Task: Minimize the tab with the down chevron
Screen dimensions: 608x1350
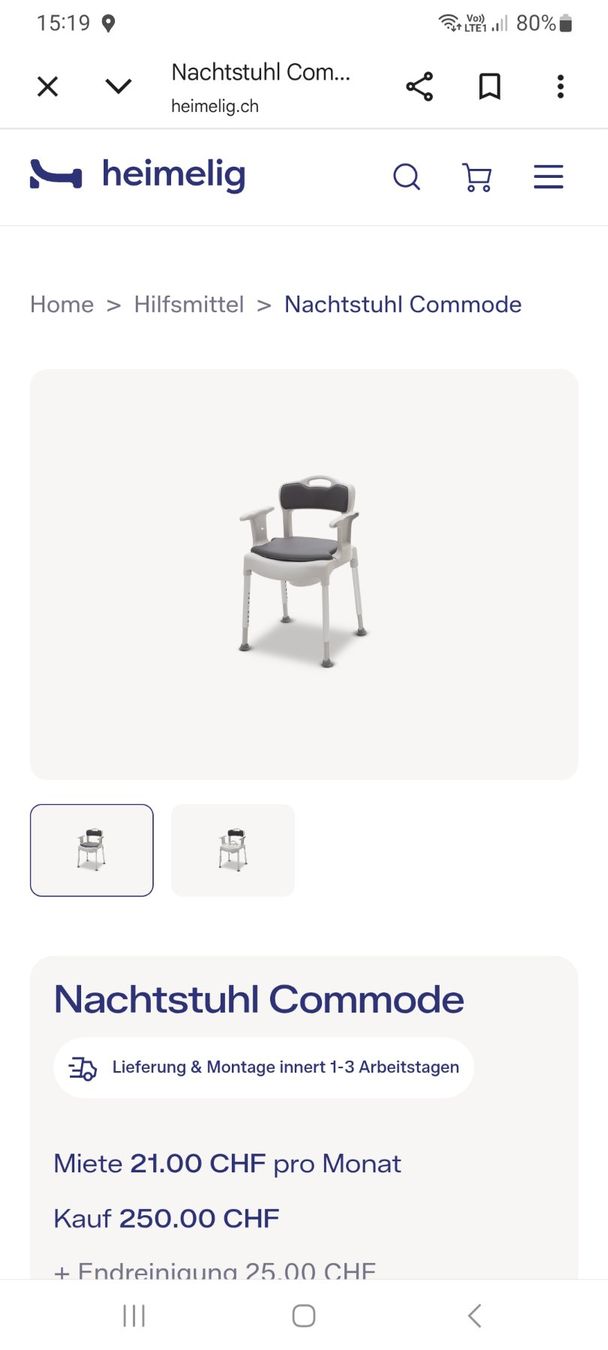Action: coord(118,87)
